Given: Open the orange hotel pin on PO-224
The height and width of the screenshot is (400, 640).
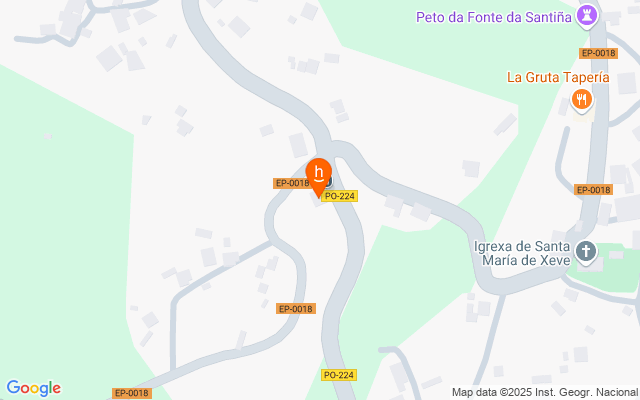Looking at the screenshot, I should tap(319, 173).
